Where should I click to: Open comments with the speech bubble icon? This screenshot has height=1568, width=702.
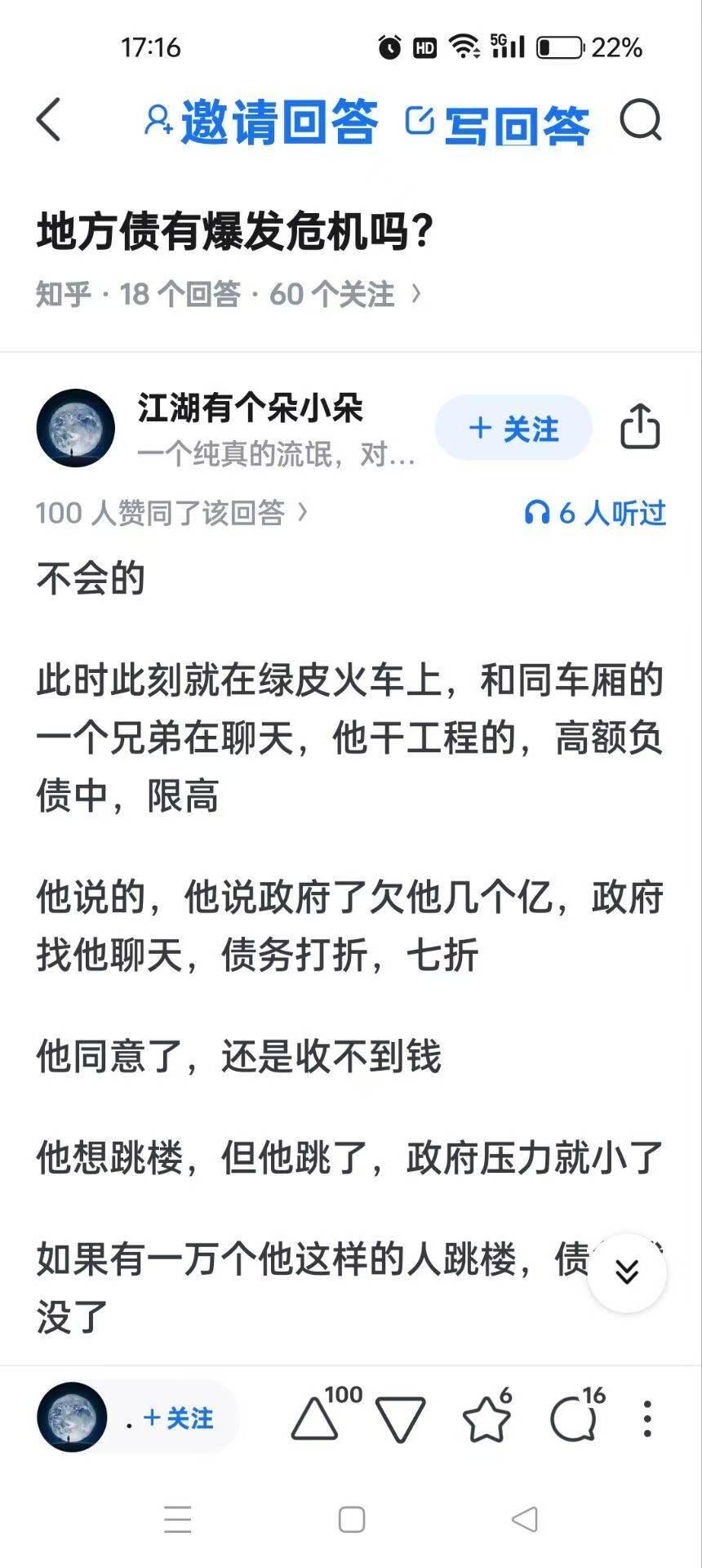point(574,1423)
